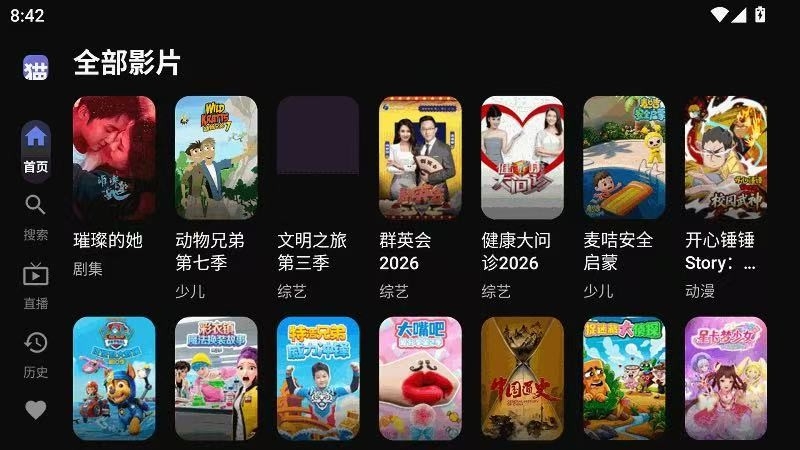Open favorites via the heart icon
This screenshot has height=450, width=800.
(36, 410)
